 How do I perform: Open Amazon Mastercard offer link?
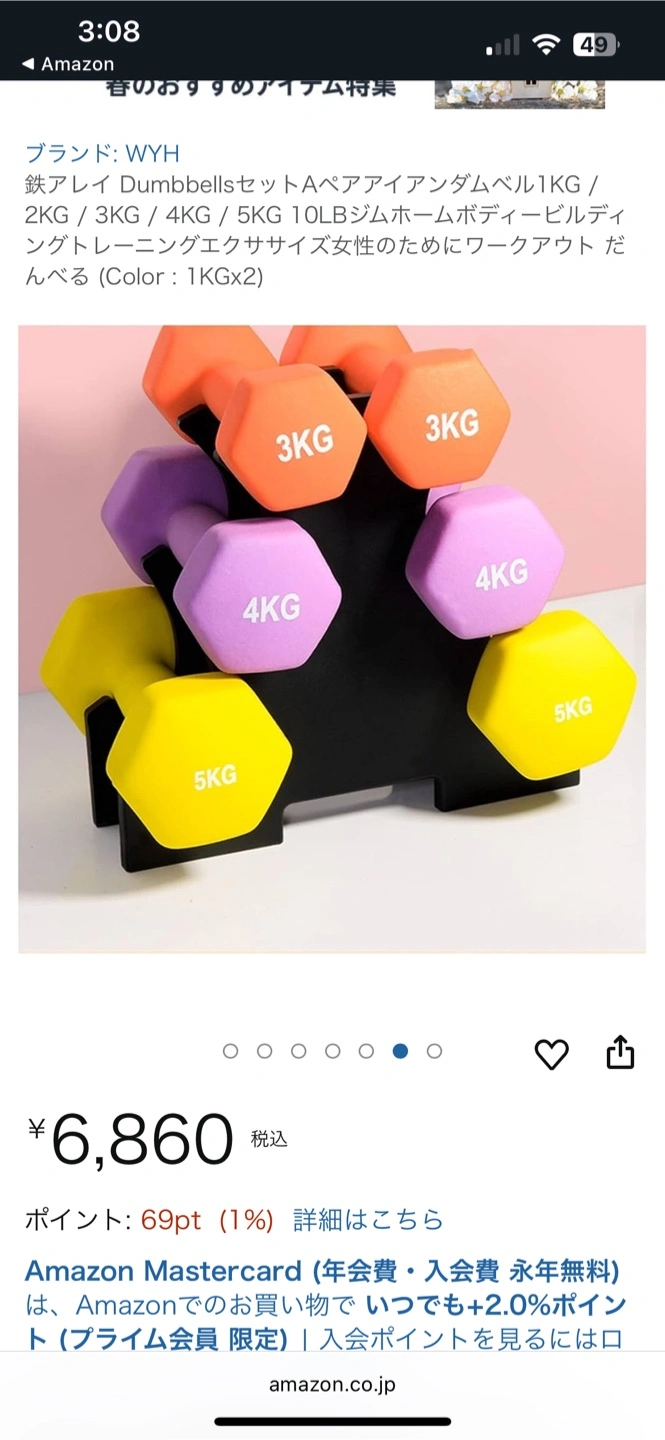[322, 1271]
